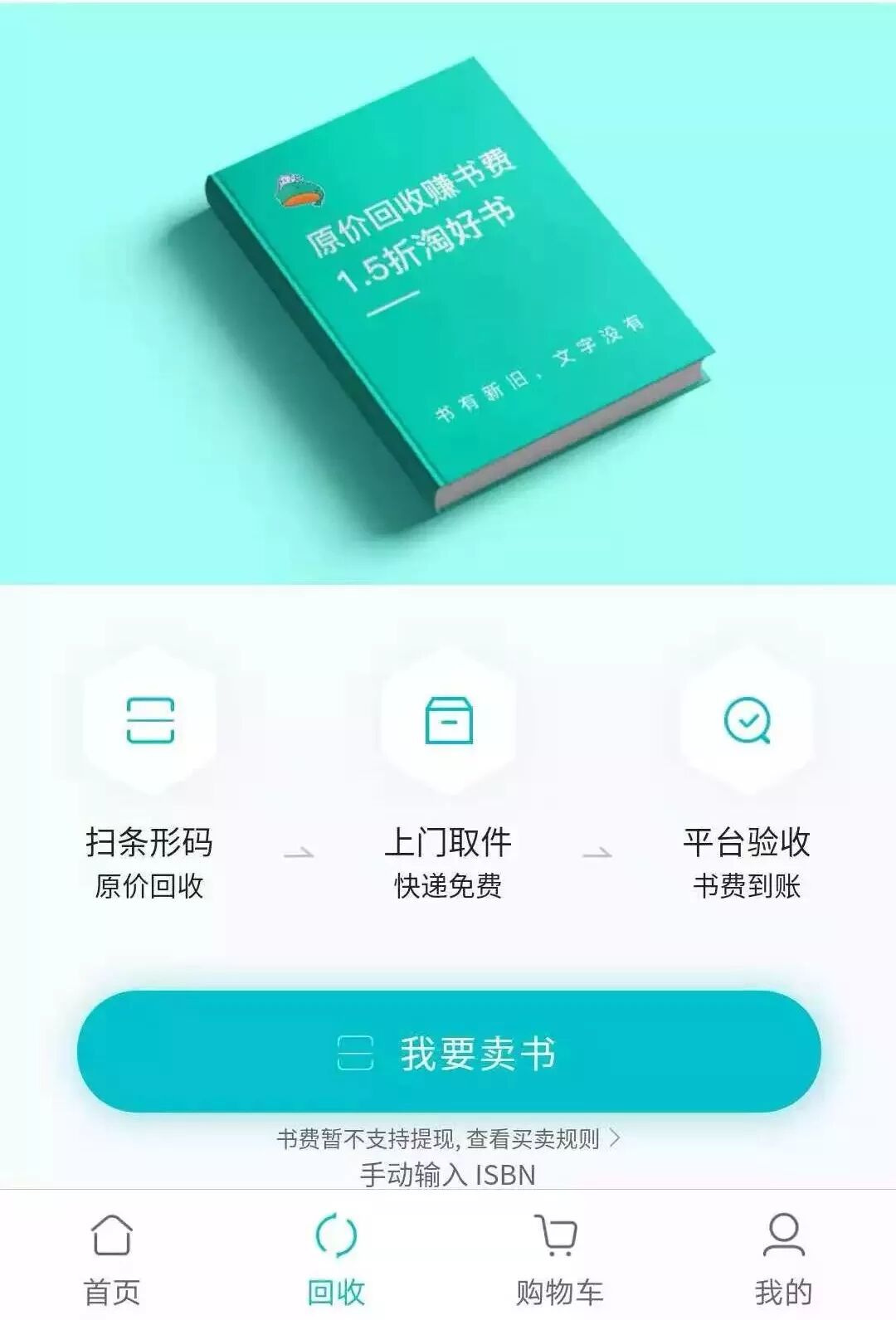The height and width of the screenshot is (1320, 896).
Task: Go to the 我的 tab
Action: click(x=783, y=1258)
